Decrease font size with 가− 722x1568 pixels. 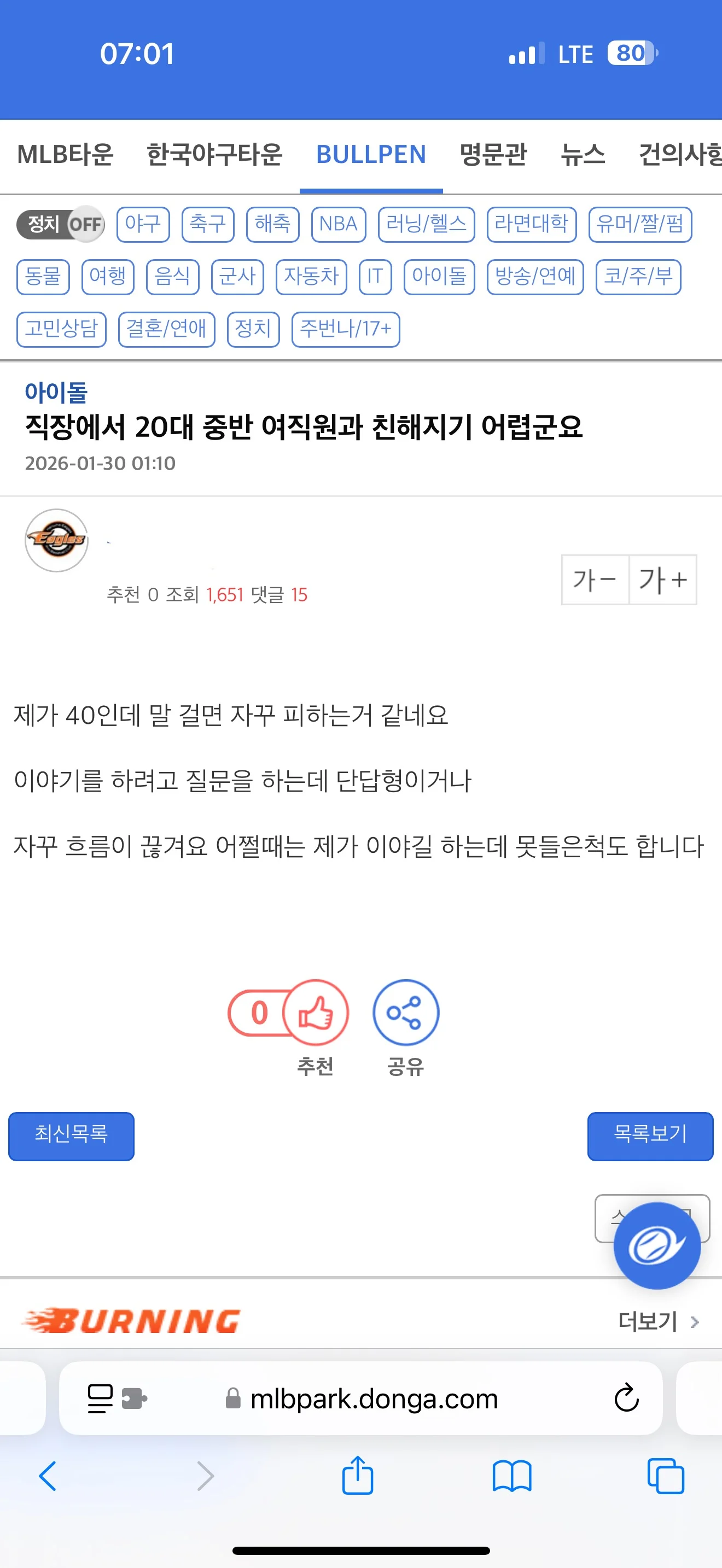click(595, 580)
